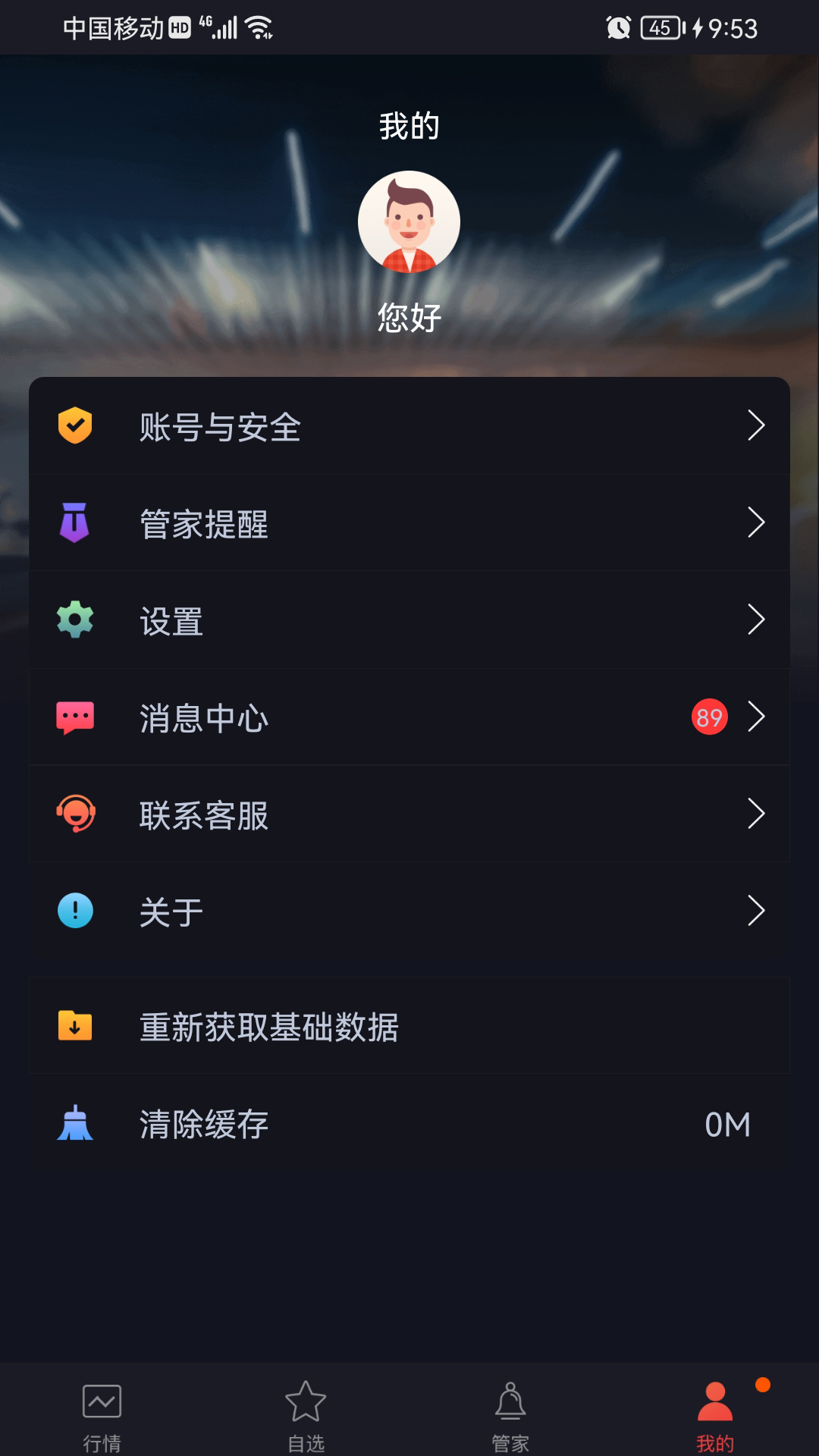Tap the profile avatar picture
The height and width of the screenshot is (1456, 819).
point(409,221)
